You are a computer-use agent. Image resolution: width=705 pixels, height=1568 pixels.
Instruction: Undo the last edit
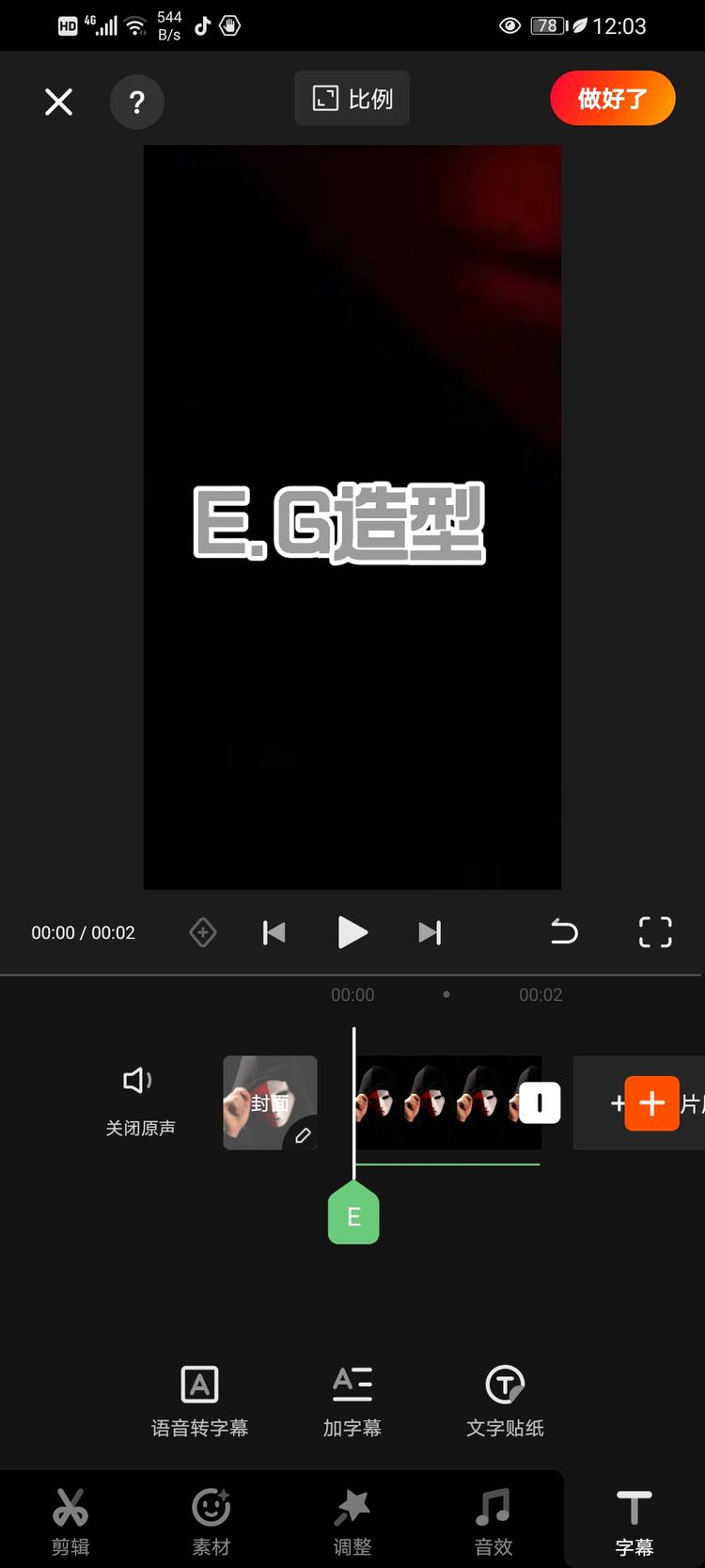(x=564, y=932)
